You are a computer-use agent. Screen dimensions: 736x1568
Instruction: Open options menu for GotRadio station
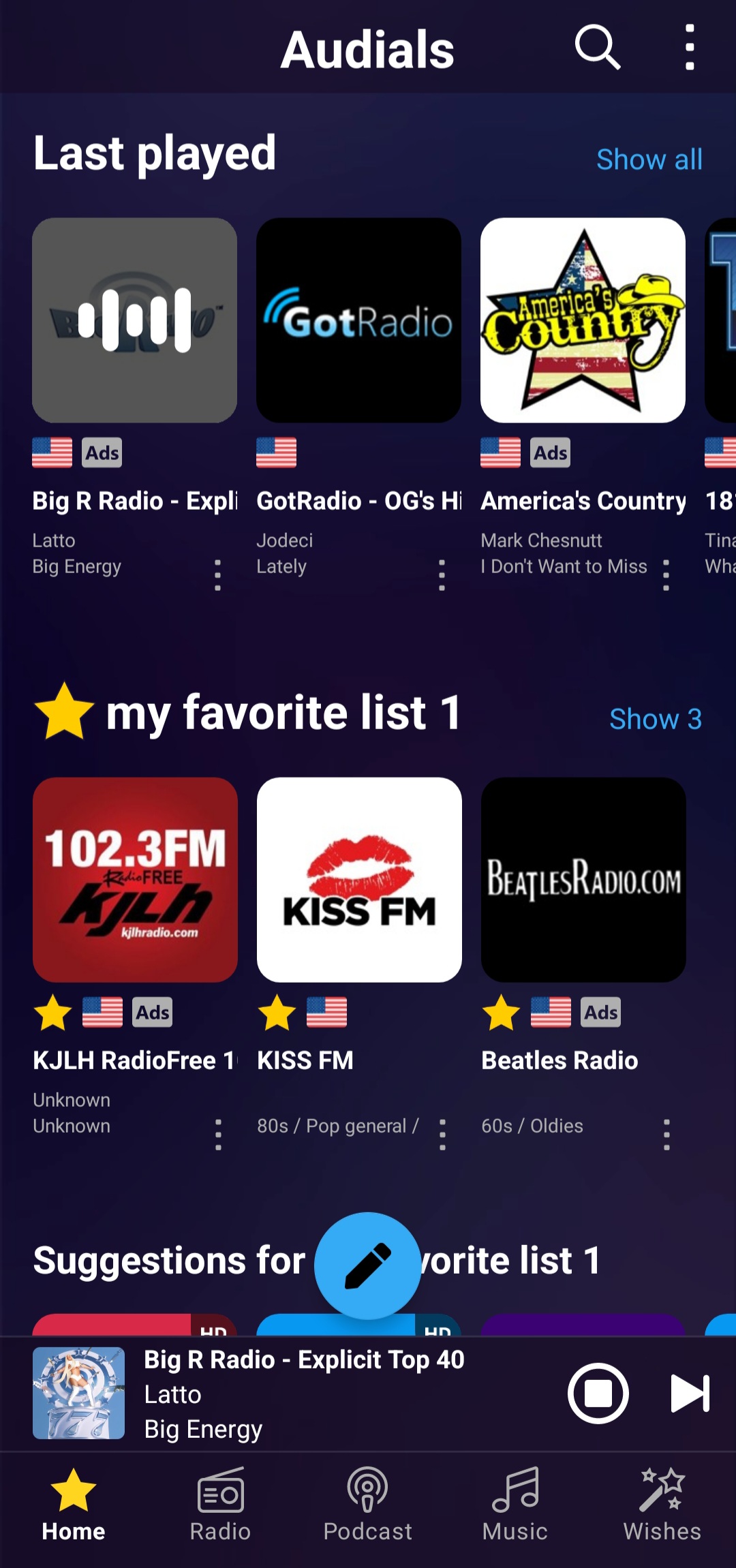point(442,576)
